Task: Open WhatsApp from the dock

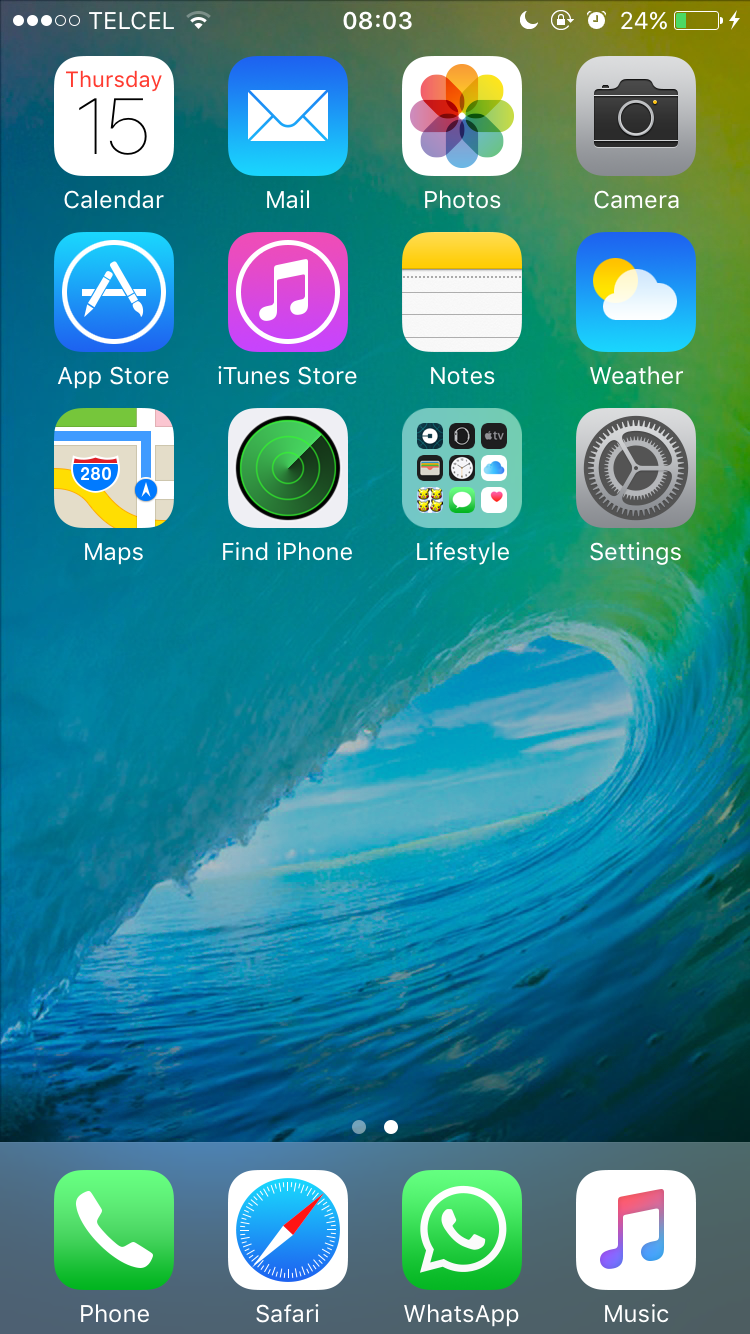Action: (x=462, y=1230)
